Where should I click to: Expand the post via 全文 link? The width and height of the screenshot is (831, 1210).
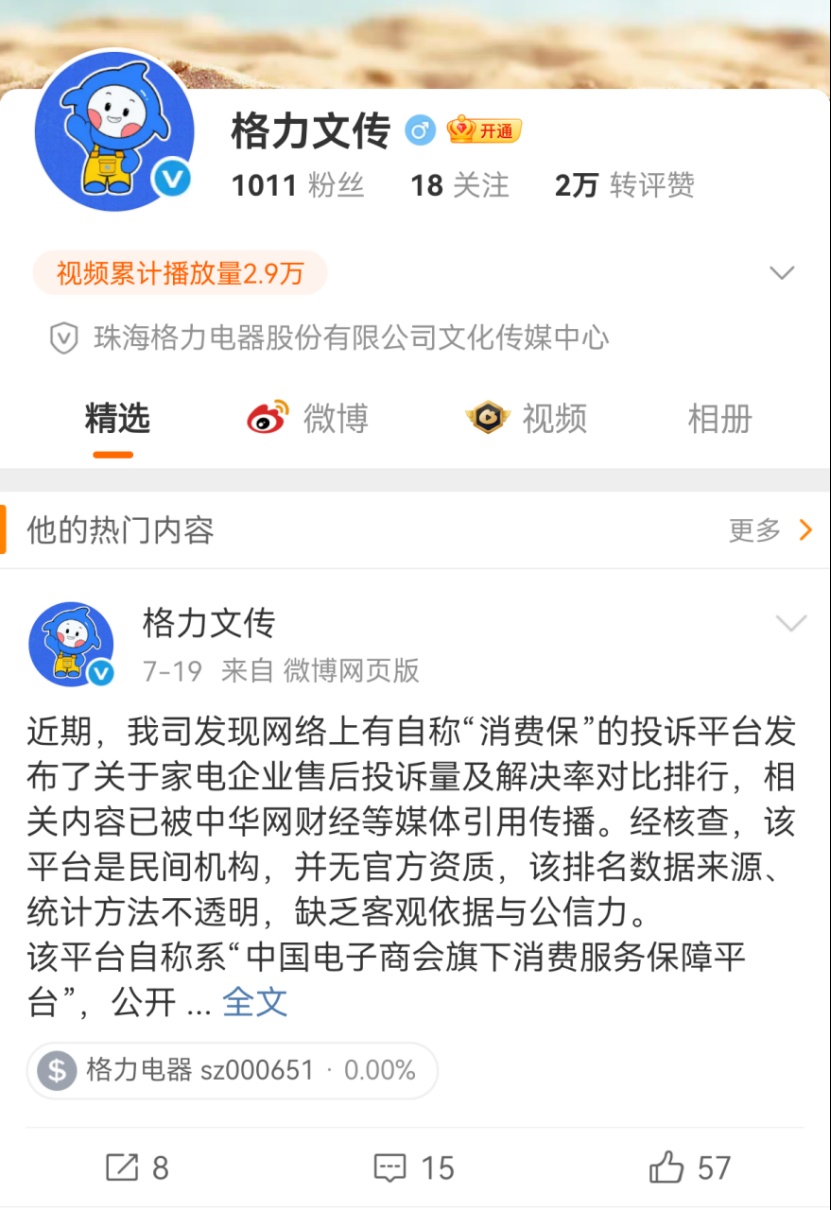tap(254, 1002)
